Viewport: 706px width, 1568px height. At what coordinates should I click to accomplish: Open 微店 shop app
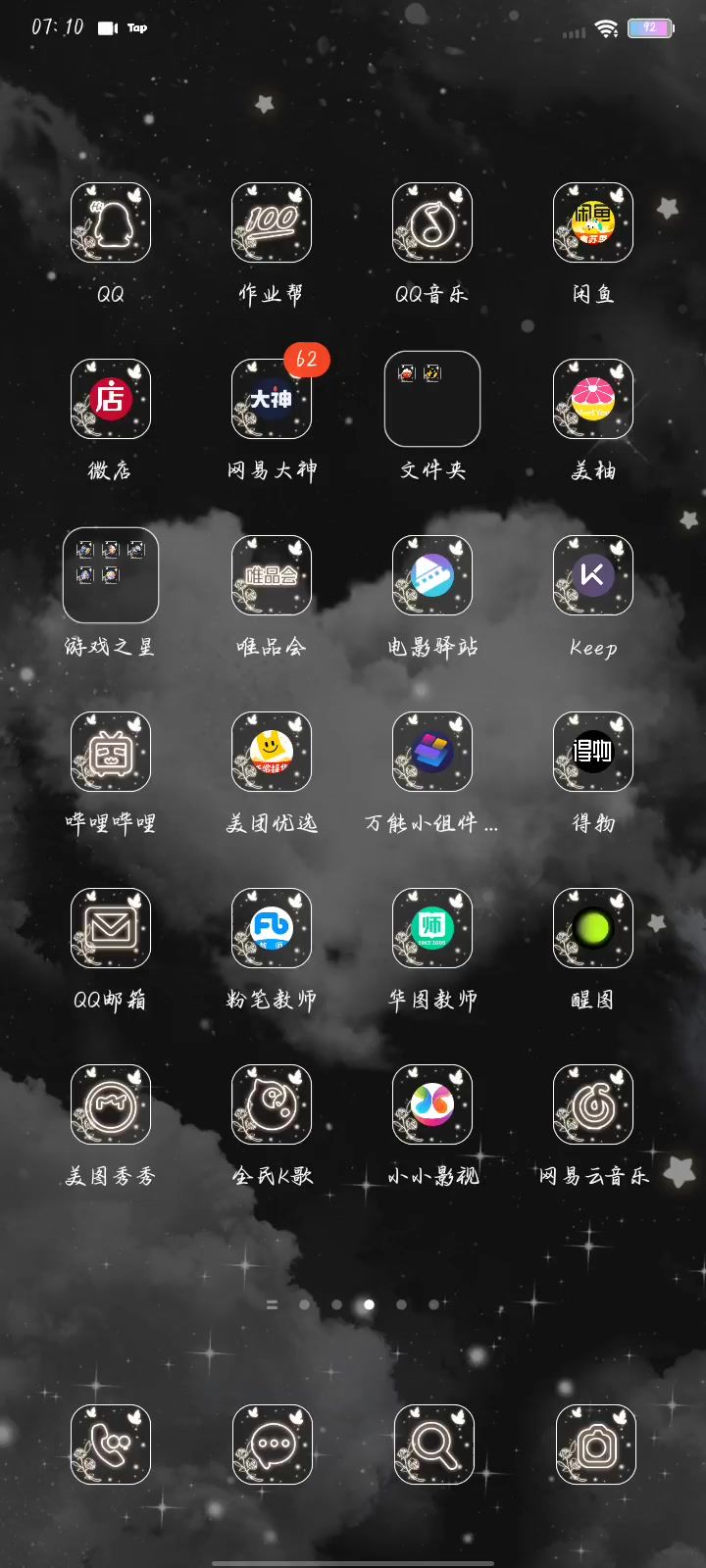pos(111,399)
